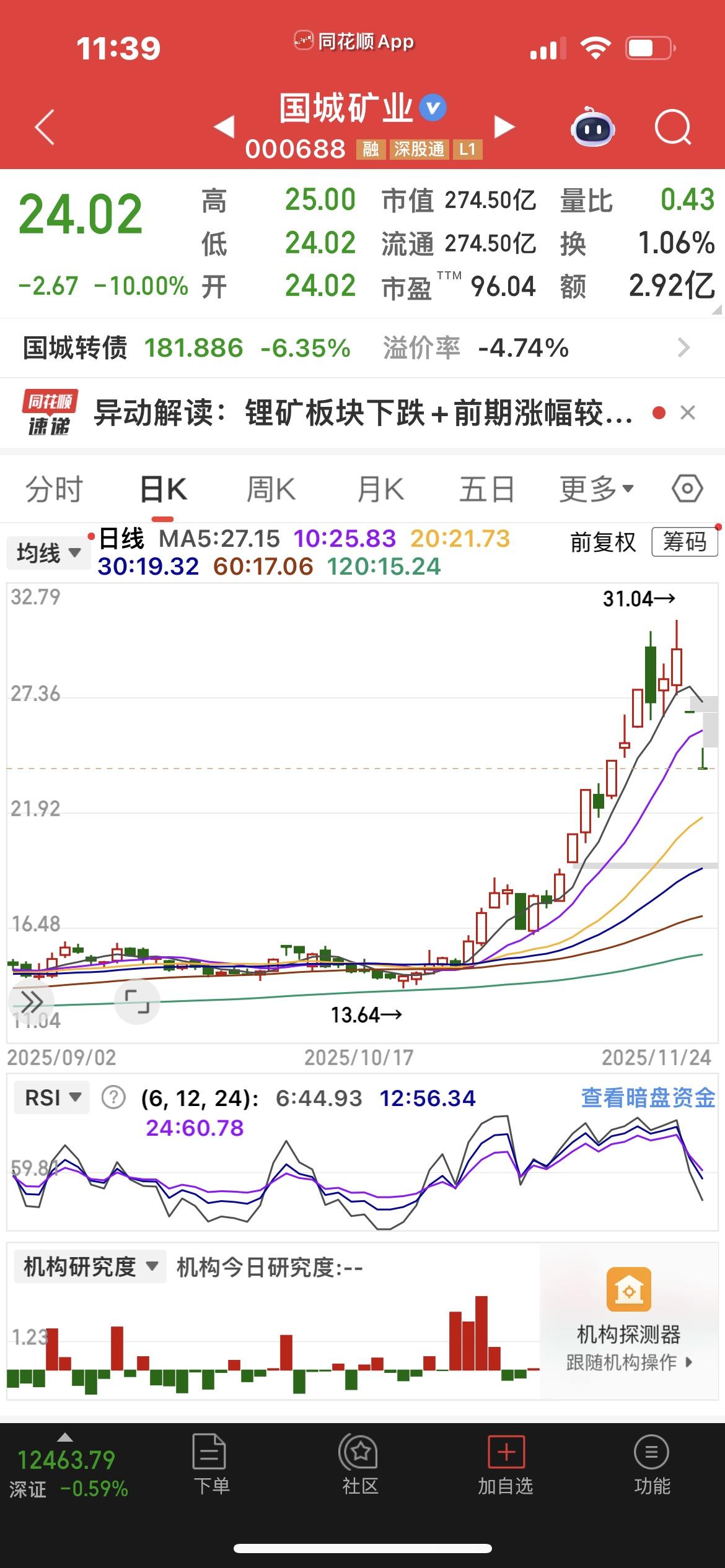Dismiss the 异动解读 banner

pos(688,413)
